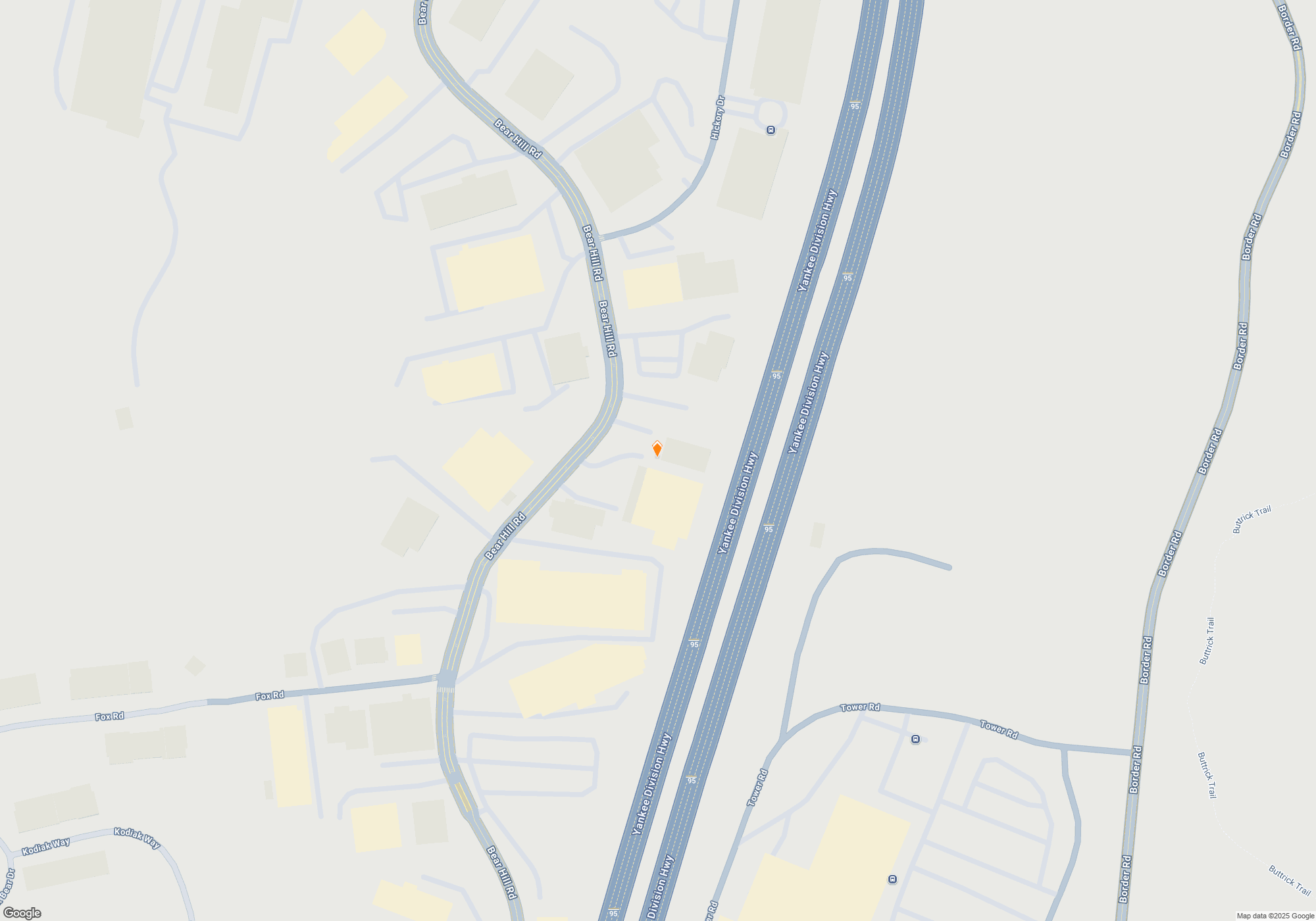1316x921 pixels.
Task: Open the bus stop on Tower Rd
Action: pyautogui.click(x=915, y=739)
